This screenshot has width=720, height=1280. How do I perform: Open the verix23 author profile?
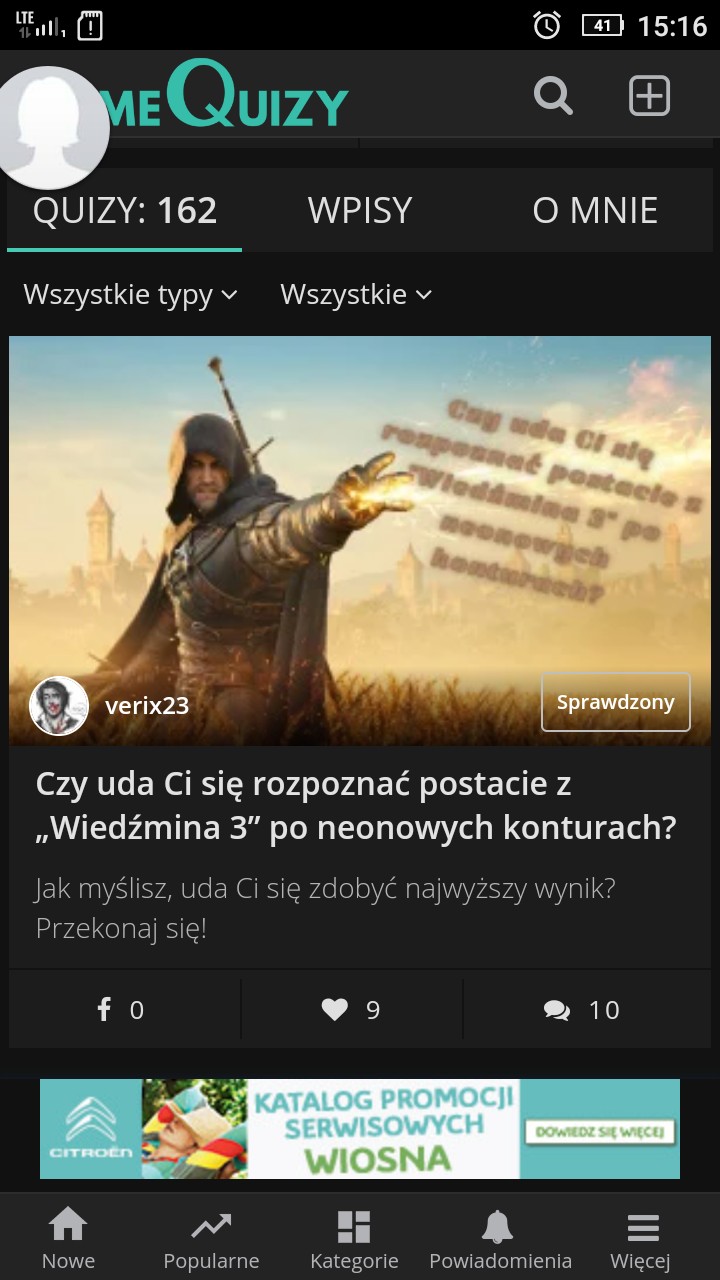[146, 705]
